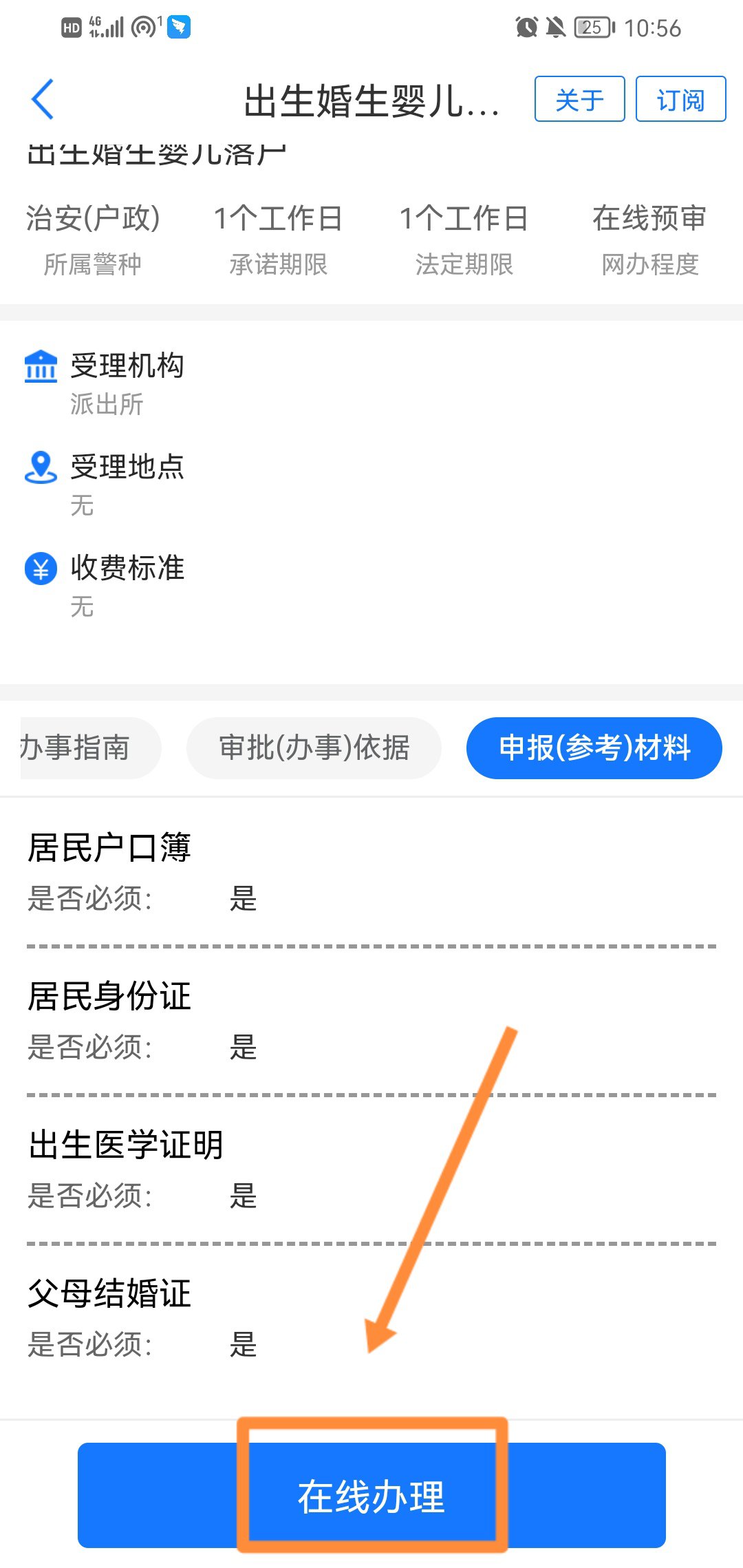This screenshot has width=743, height=1568.
Task: Open the 关于 (About) button
Action: [579, 100]
